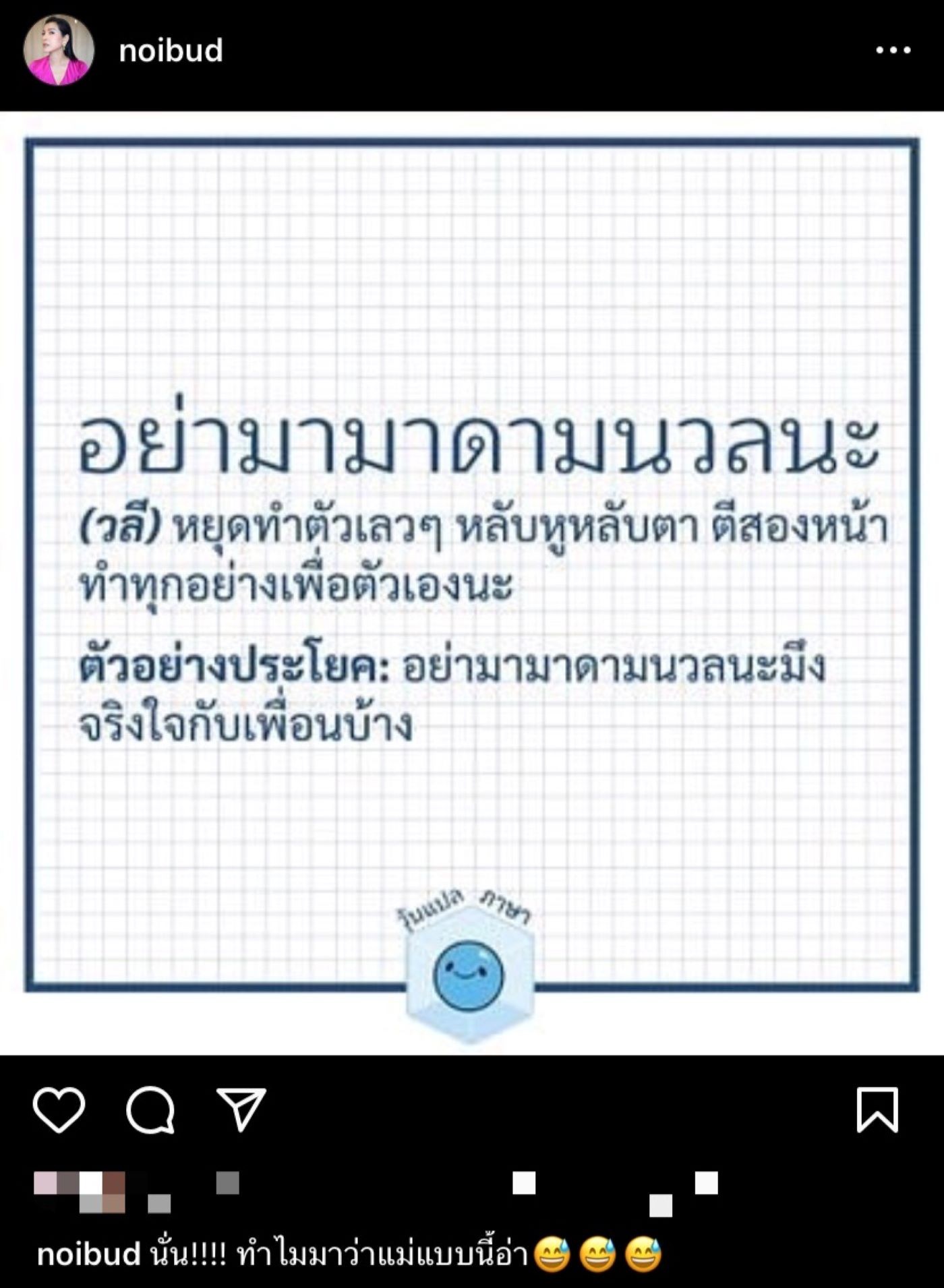Like noibud's post with the heart
Viewport: 944px width, 1288px height.
(59, 1109)
